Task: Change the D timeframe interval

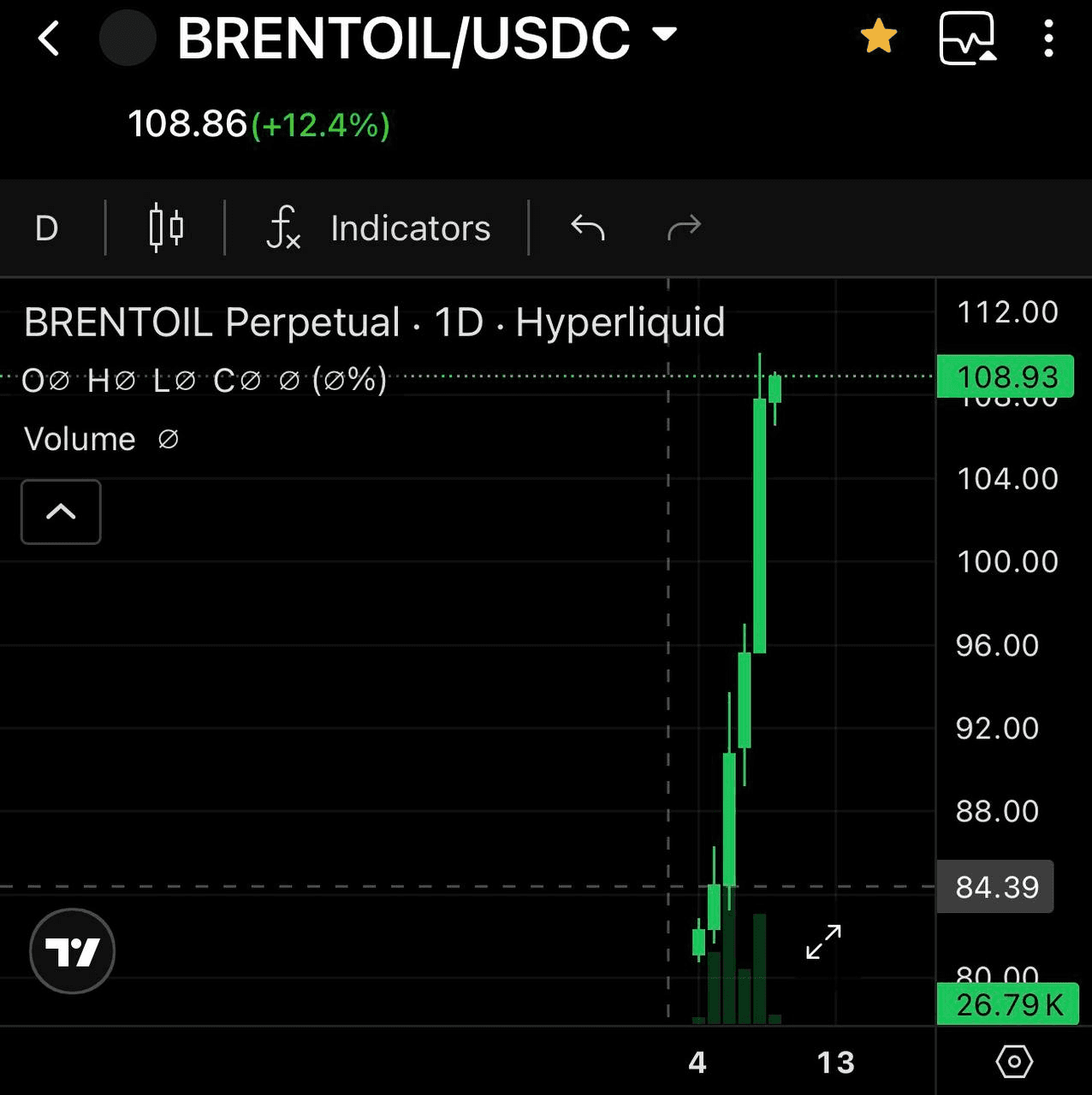Action: click(x=47, y=228)
